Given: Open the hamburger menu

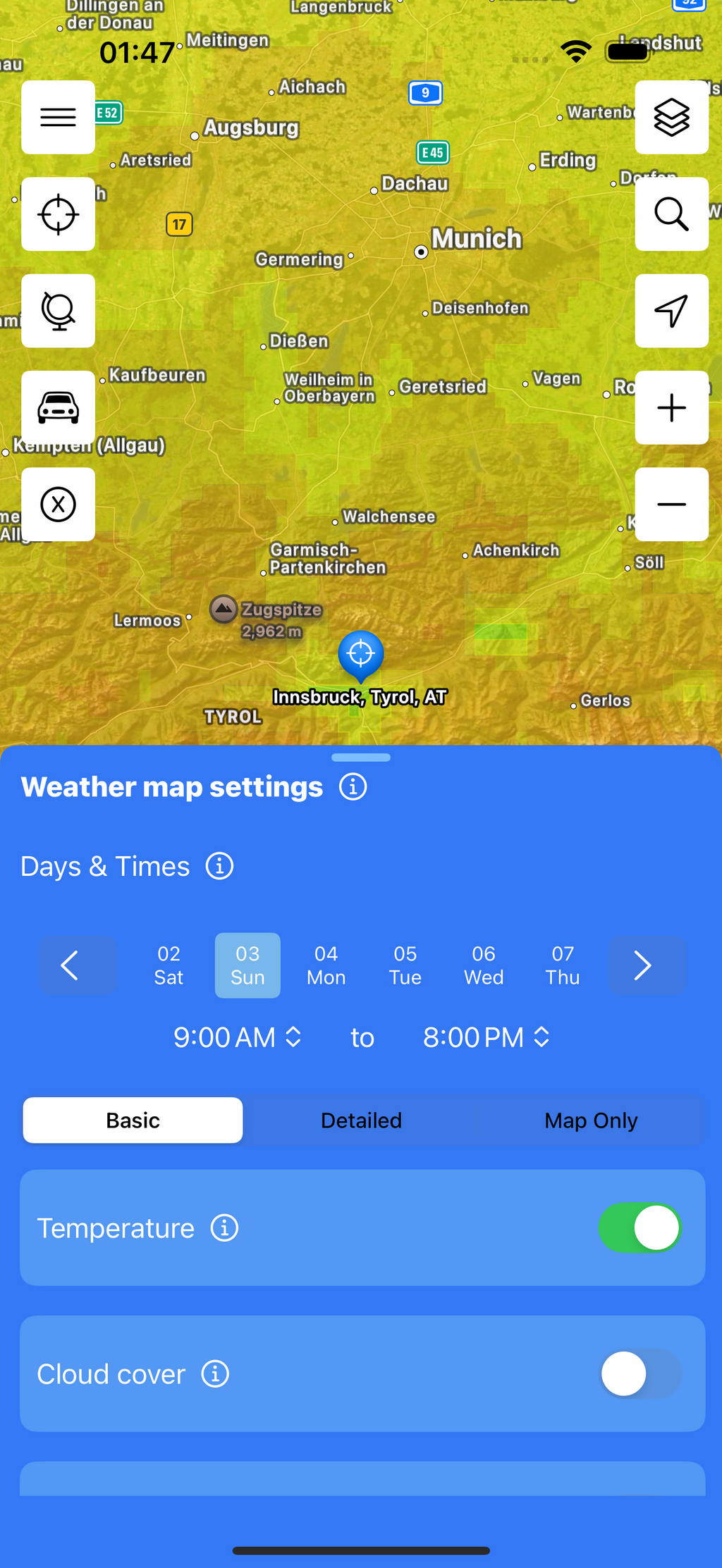Looking at the screenshot, I should pyautogui.click(x=58, y=117).
